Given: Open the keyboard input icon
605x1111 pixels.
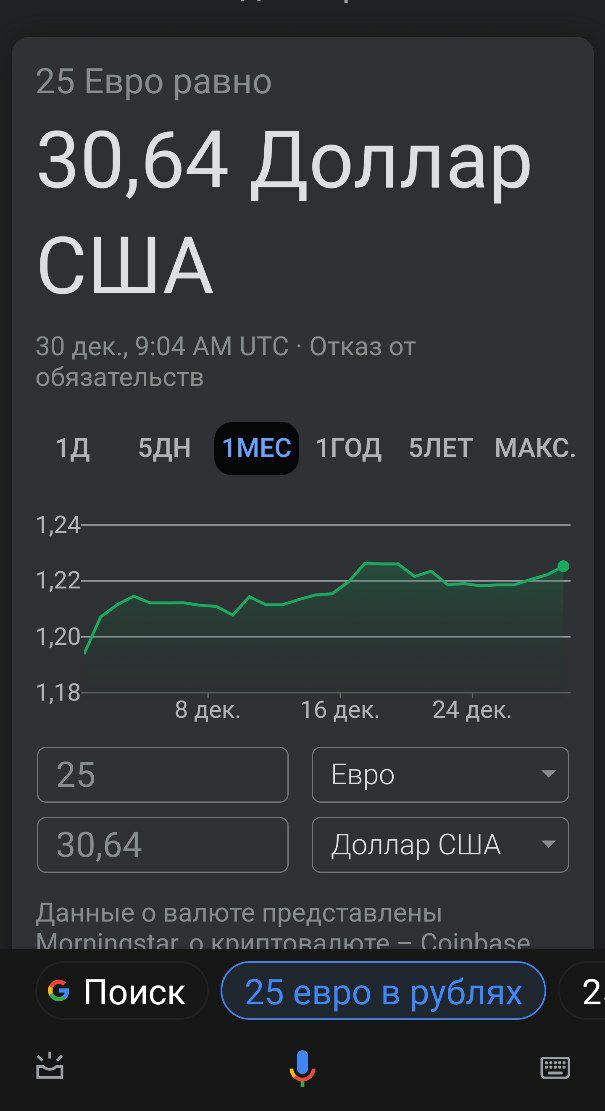Looking at the screenshot, I should [x=555, y=1067].
